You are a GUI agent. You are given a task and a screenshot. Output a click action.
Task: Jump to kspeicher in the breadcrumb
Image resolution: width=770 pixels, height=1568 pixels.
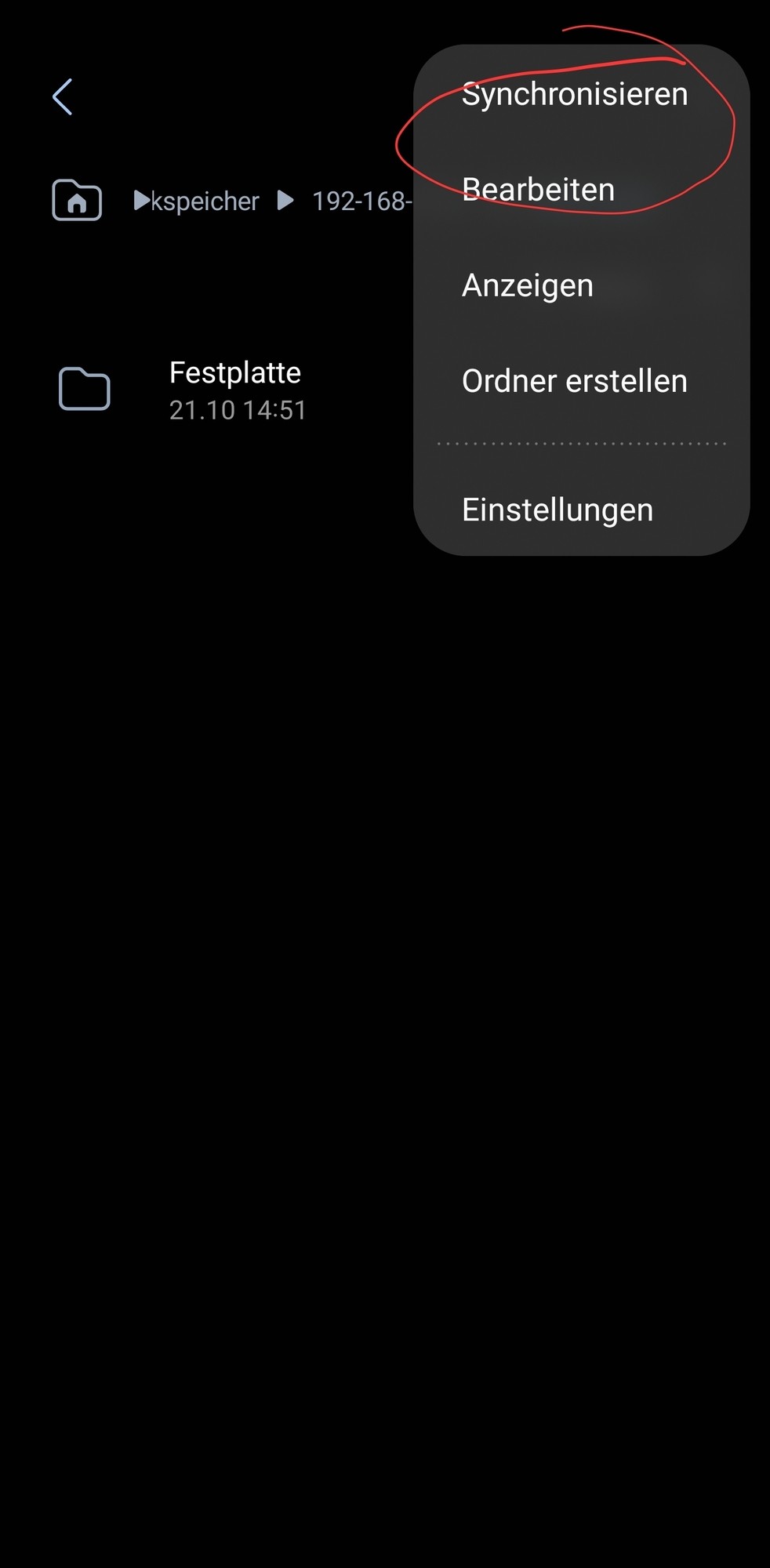204,201
